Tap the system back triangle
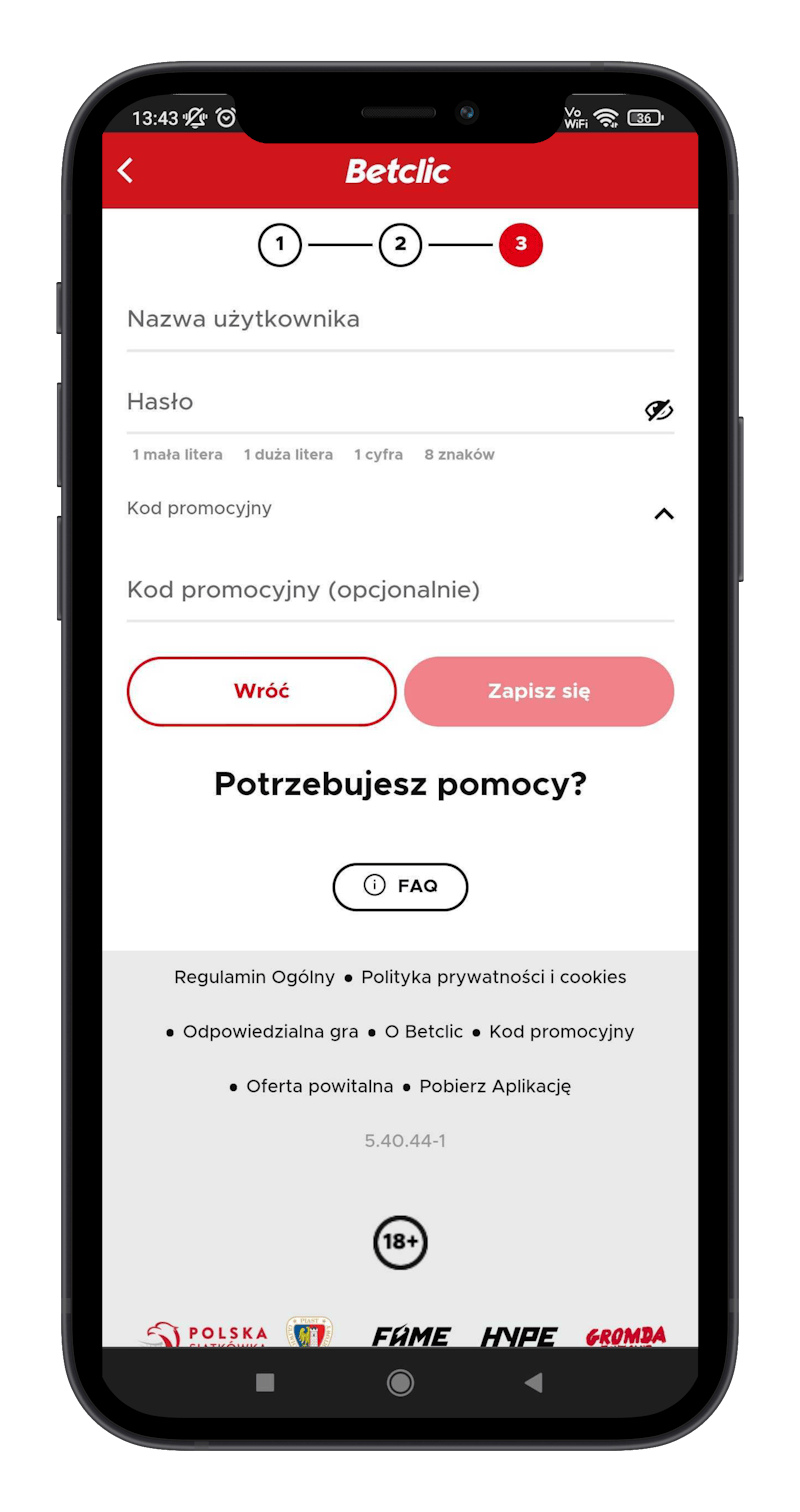 (534, 1382)
